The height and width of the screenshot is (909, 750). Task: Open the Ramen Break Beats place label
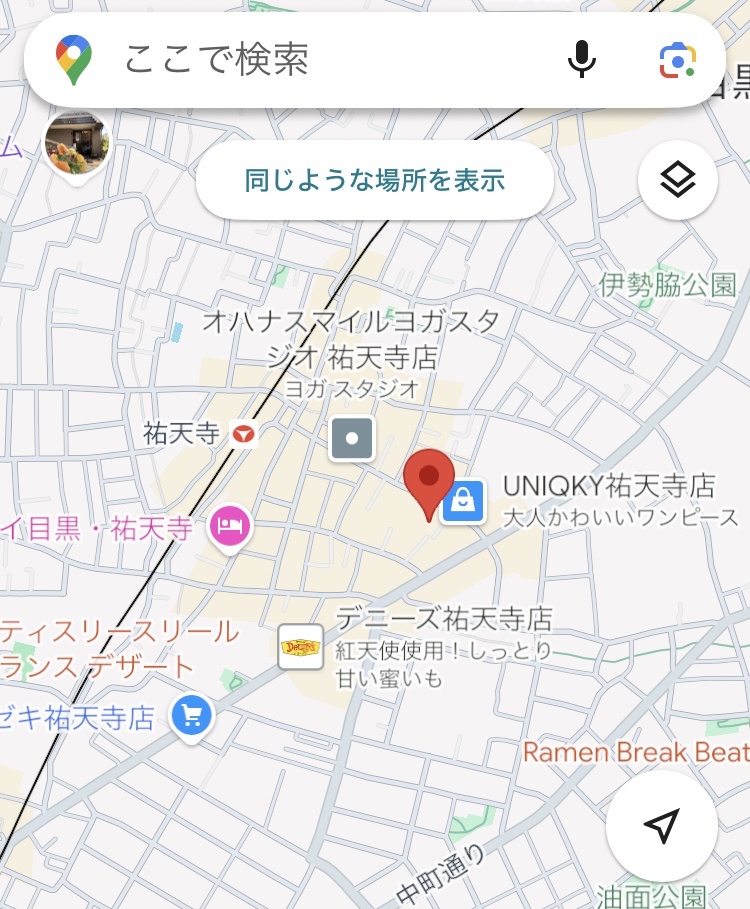pyautogui.click(x=636, y=751)
